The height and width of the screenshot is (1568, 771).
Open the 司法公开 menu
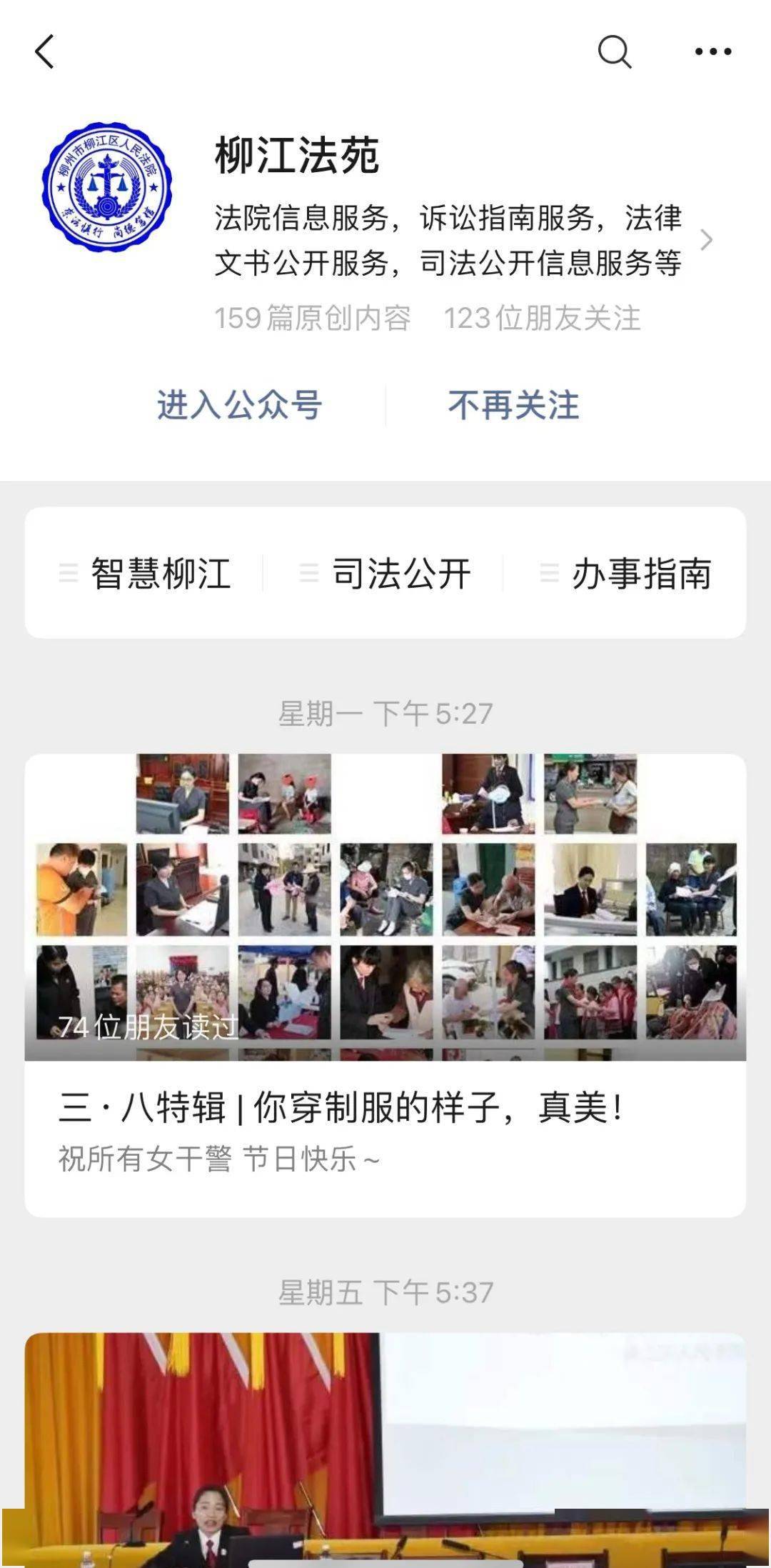pos(385,574)
